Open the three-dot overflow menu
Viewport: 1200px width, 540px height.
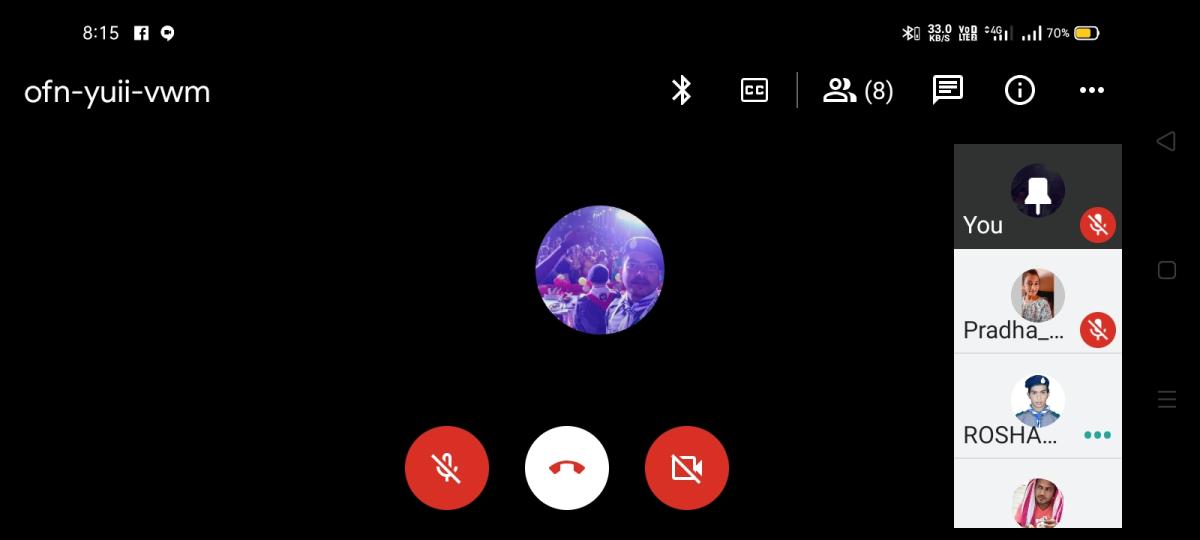click(1091, 91)
